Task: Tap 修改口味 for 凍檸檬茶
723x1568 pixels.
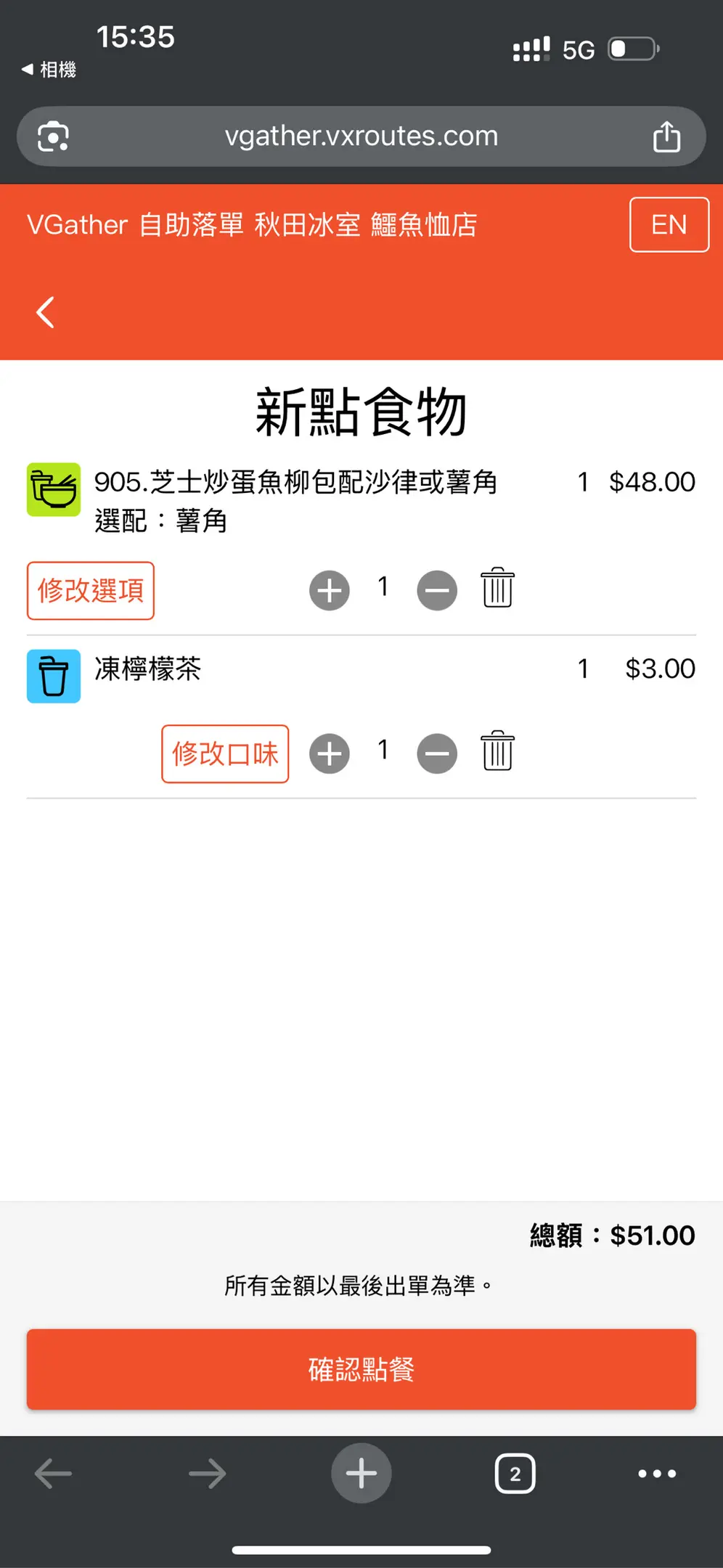Action: [x=225, y=754]
